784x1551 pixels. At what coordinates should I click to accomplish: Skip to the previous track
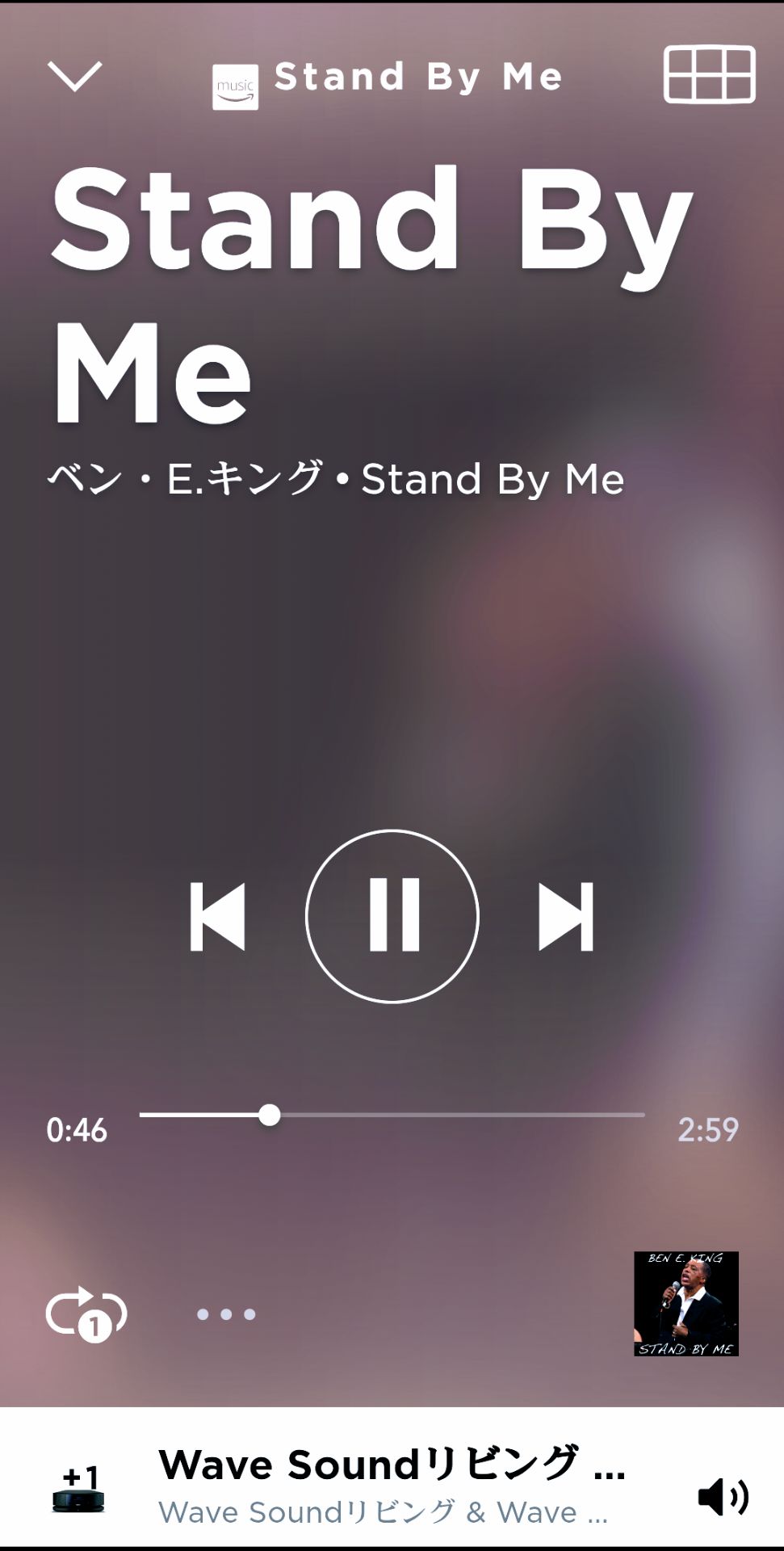tap(217, 917)
